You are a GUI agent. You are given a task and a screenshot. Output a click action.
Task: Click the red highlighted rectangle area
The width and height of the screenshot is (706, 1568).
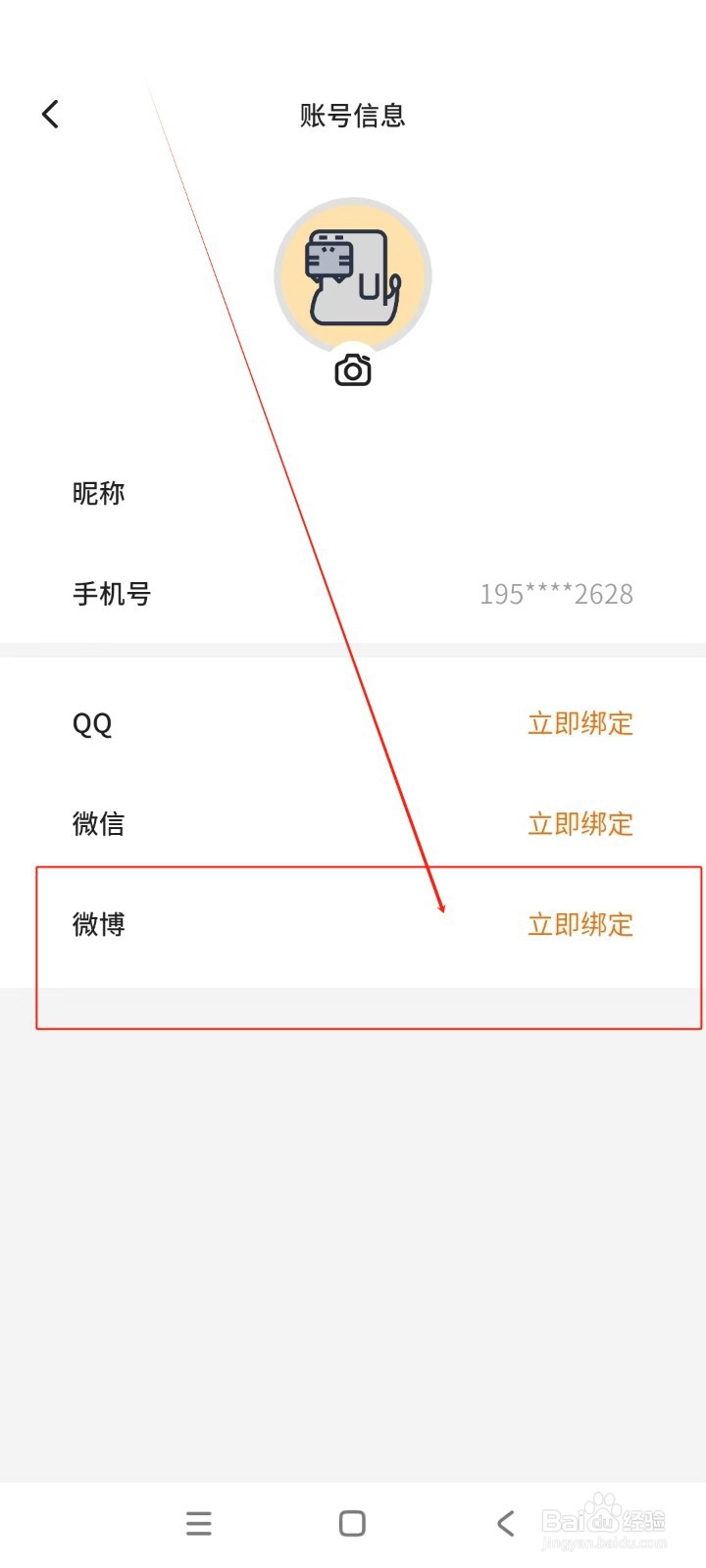click(x=368, y=946)
